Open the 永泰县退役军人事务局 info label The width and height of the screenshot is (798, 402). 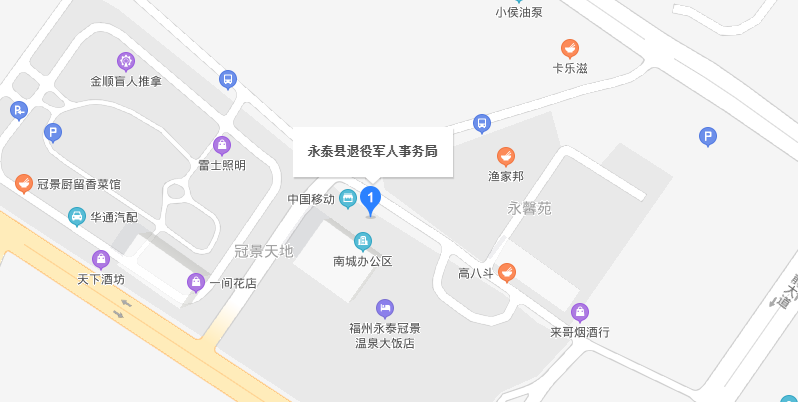[372, 152]
